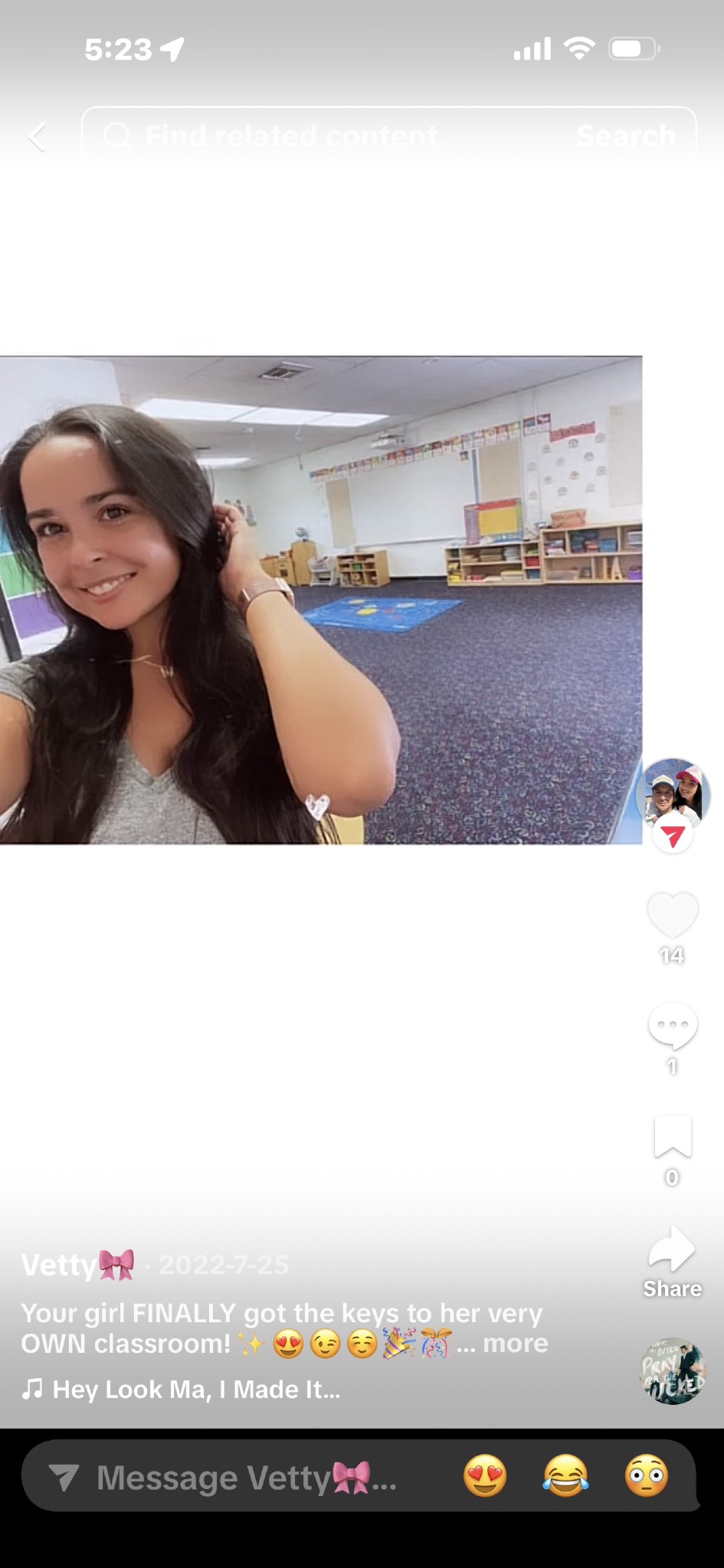Viewport: 724px width, 1568px height.
Task: Tap the Search button
Action: [x=626, y=136]
